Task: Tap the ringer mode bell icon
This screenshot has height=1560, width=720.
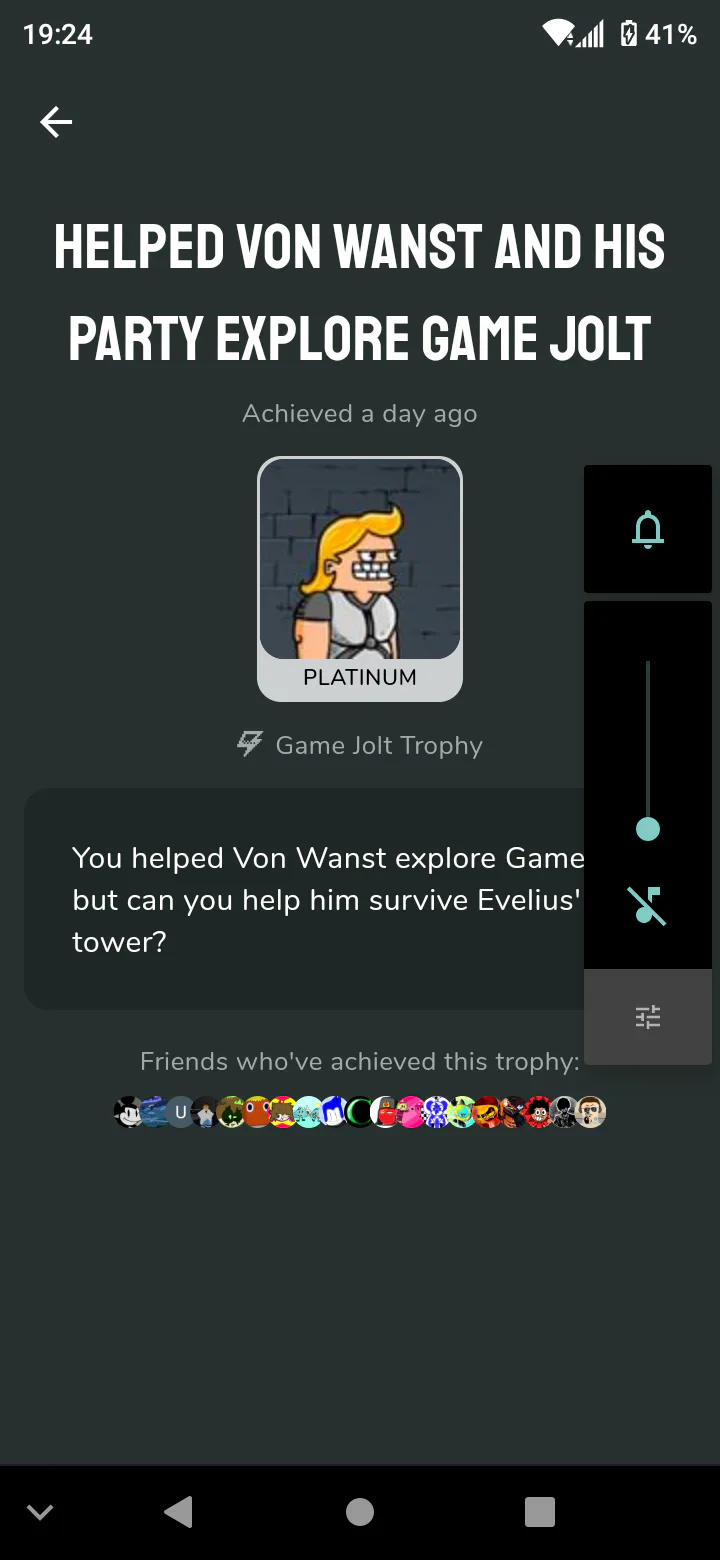Action: point(648,529)
